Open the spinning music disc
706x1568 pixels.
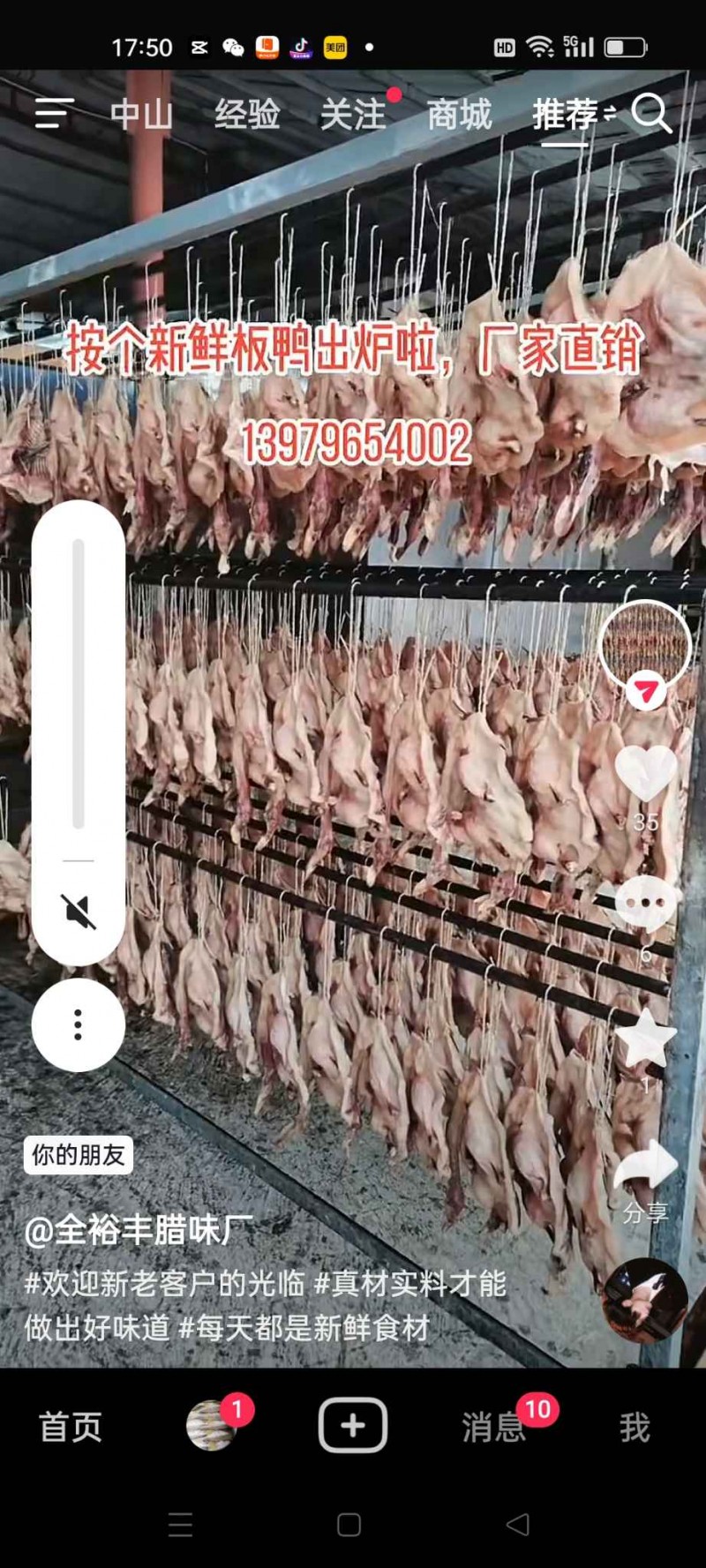(x=645, y=1300)
